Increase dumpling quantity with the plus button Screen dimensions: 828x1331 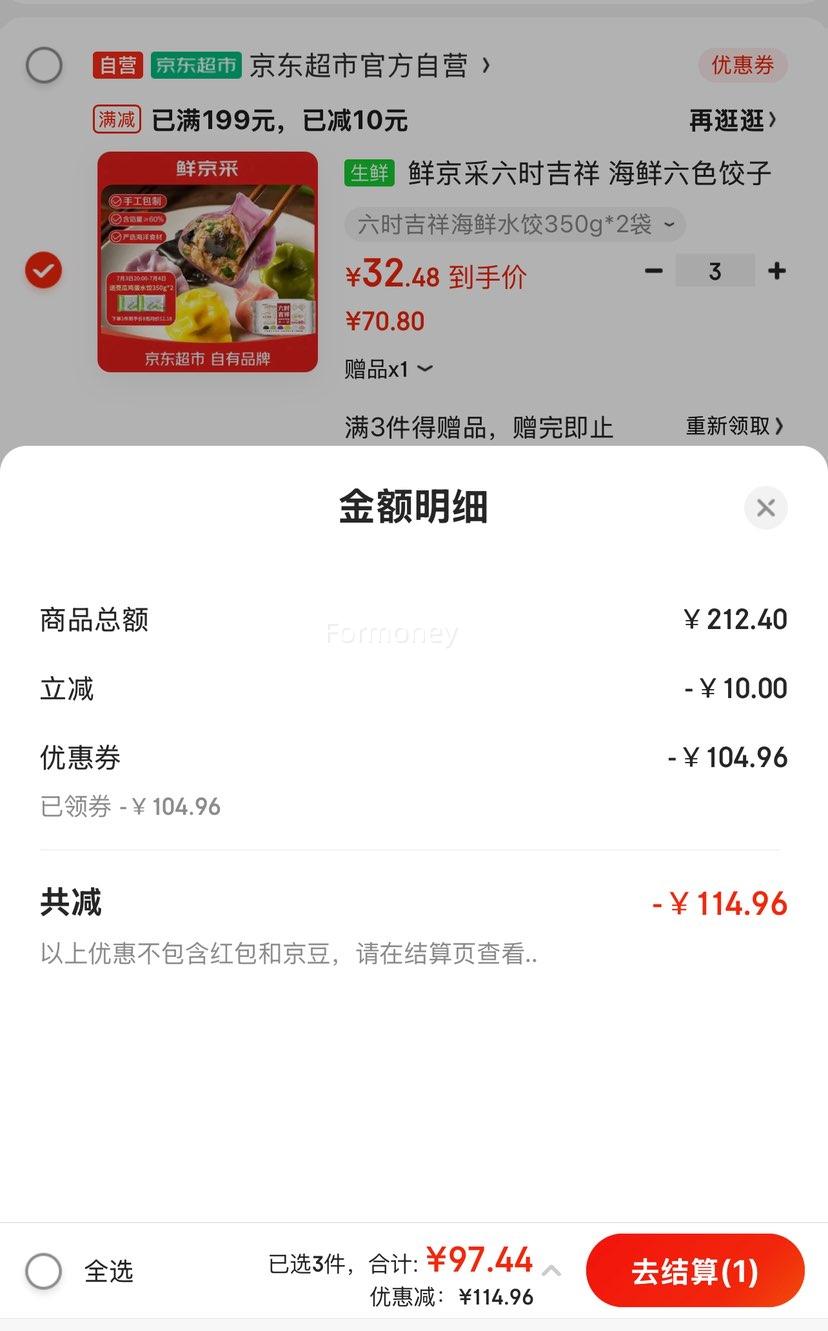click(777, 271)
